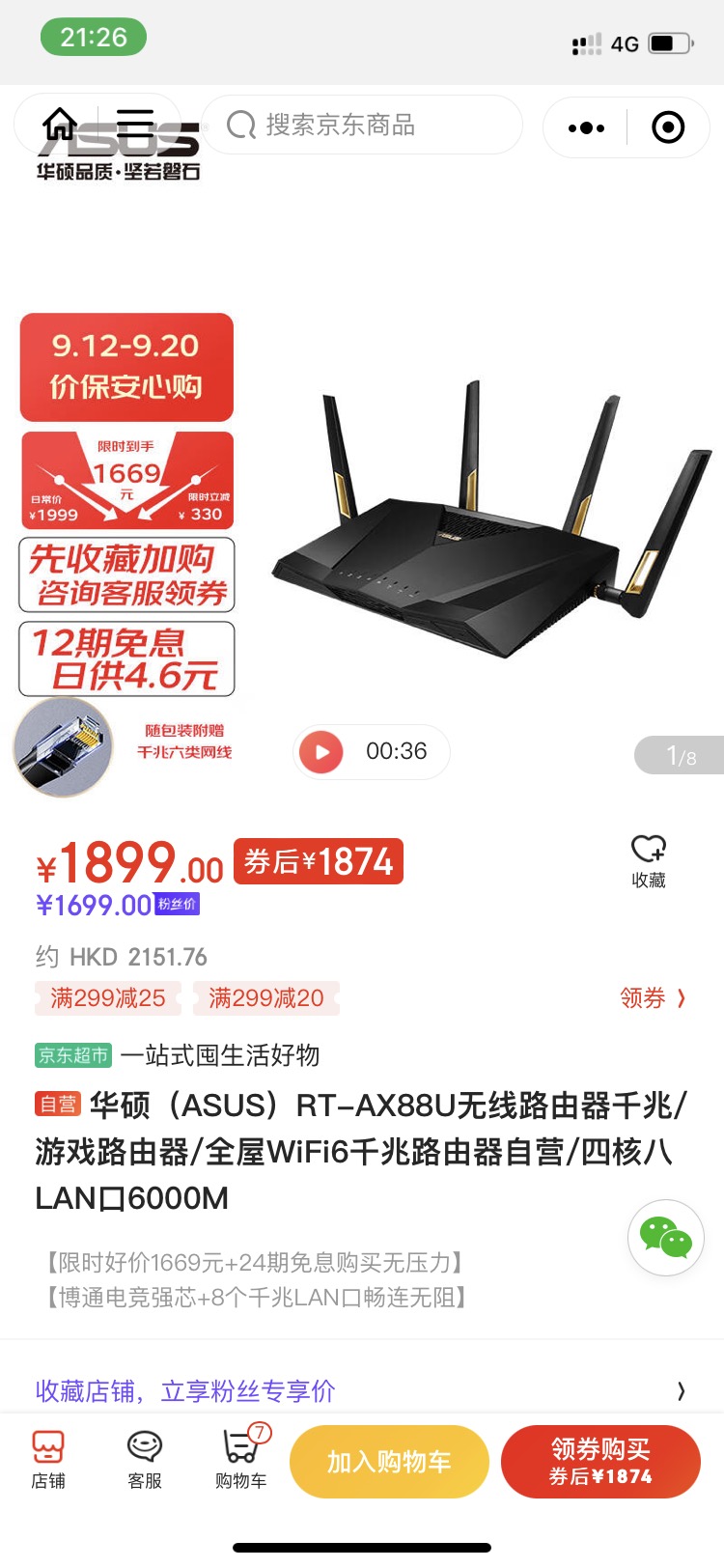Play the 00:36 product video

[321, 751]
